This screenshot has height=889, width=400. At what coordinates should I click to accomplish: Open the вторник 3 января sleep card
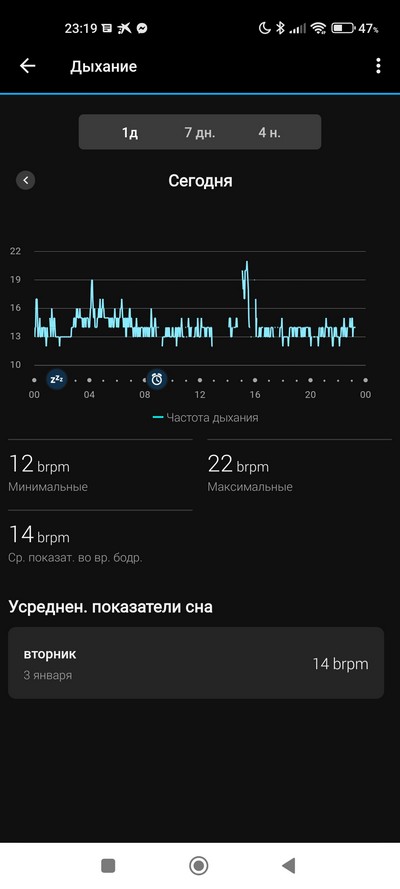click(196, 663)
